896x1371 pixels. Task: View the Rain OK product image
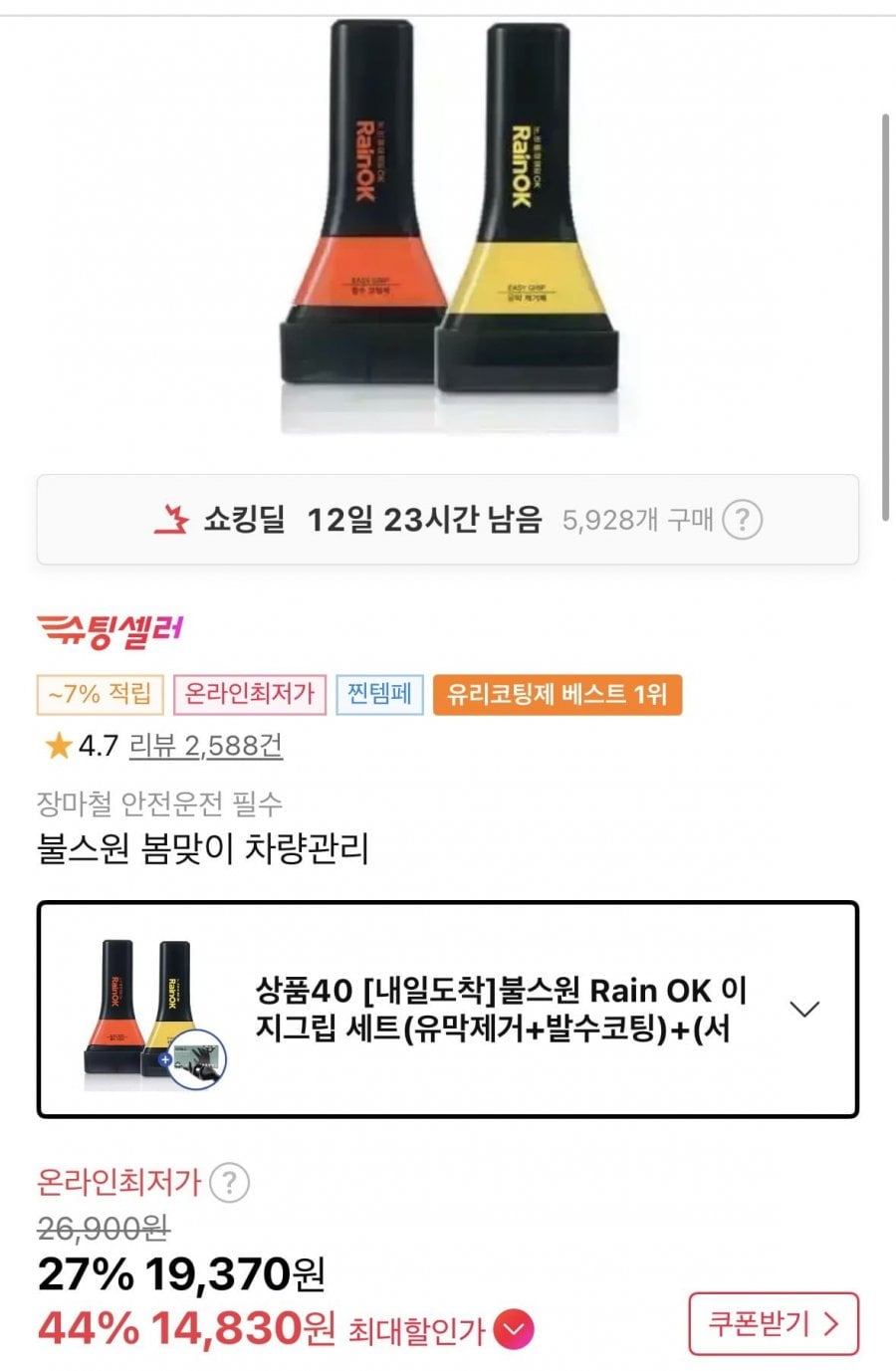click(x=448, y=229)
